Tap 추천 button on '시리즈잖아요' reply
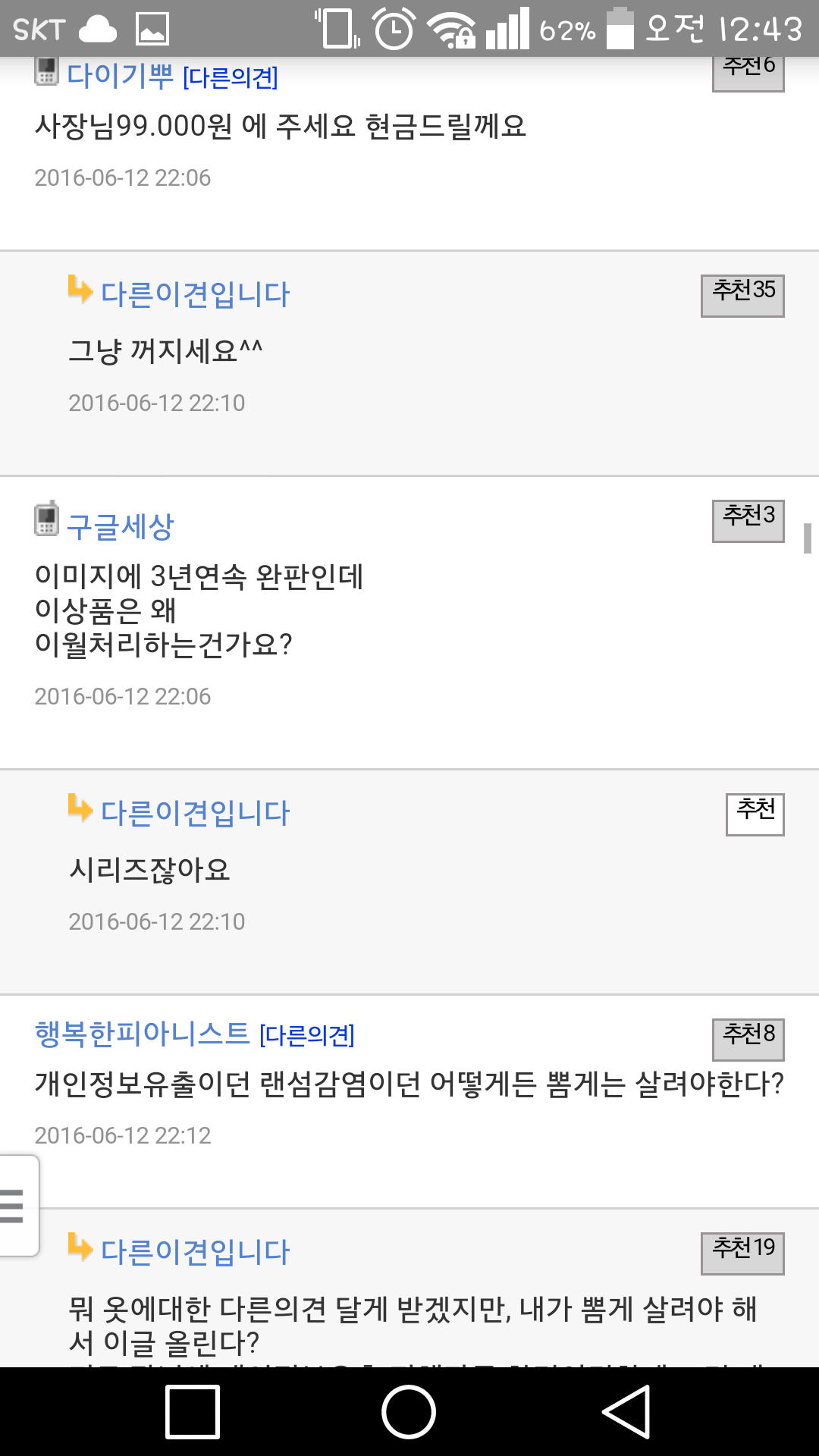Viewport: 819px width, 1456px height. click(x=755, y=814)
